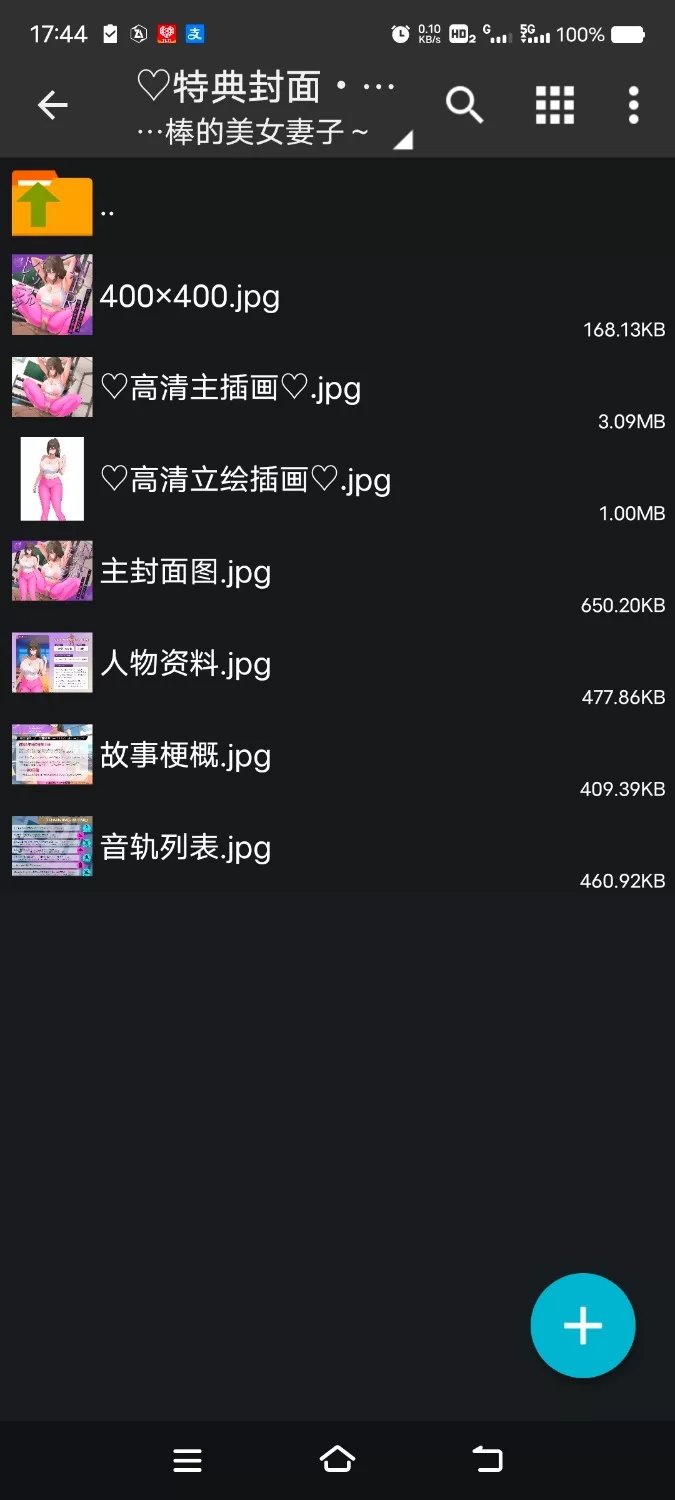Open the search magnifier icon
This screenshot has height=1500, width=675.
464,105
